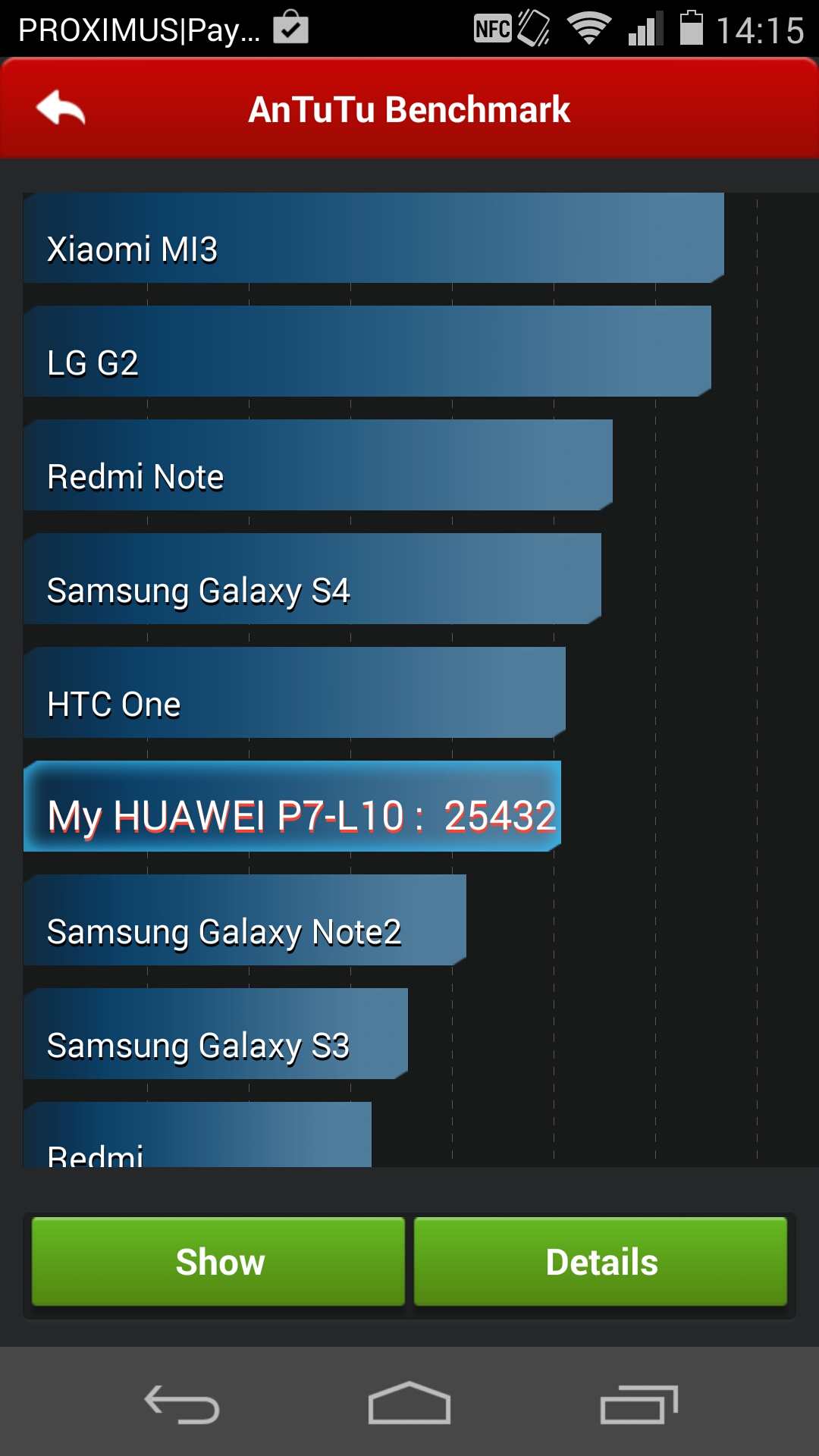The width and height of the screenshot is (819, 1456).
Task: Open the recent apps overview
Action: click(639, 1404)
